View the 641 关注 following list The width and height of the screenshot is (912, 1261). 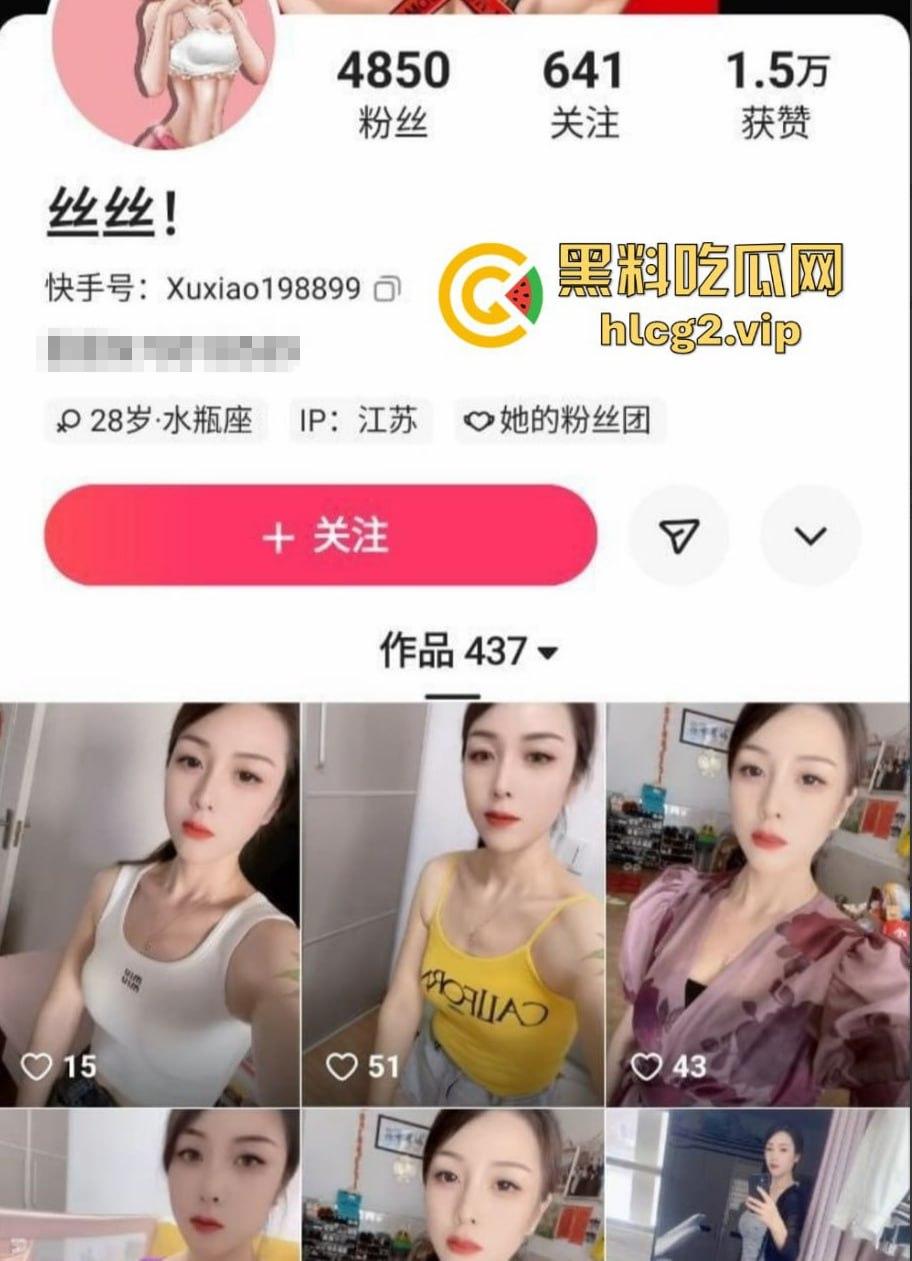583,95
